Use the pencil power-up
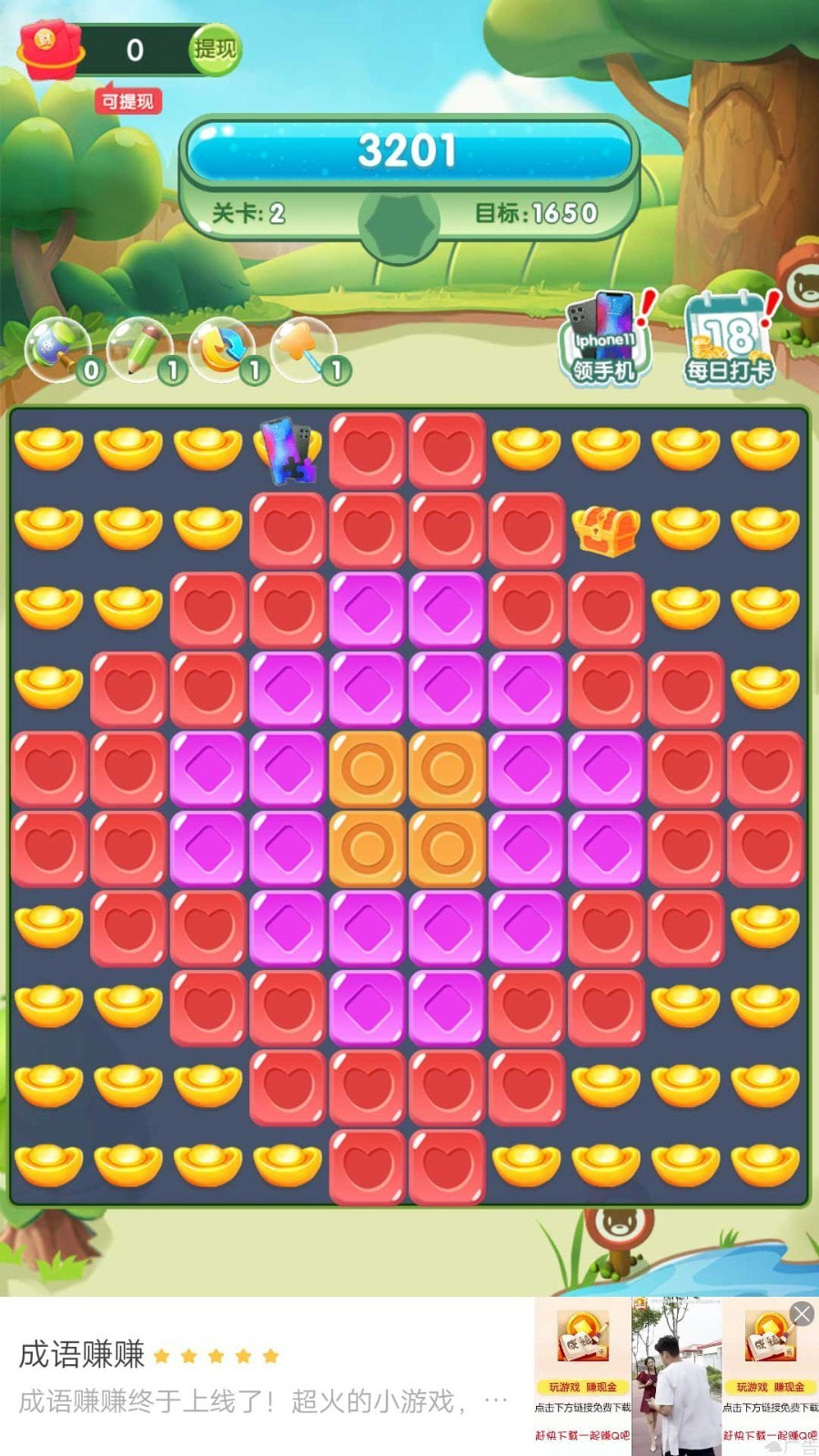The height and width of the screenshot is (1456, 819). click(x=139, y=348)
